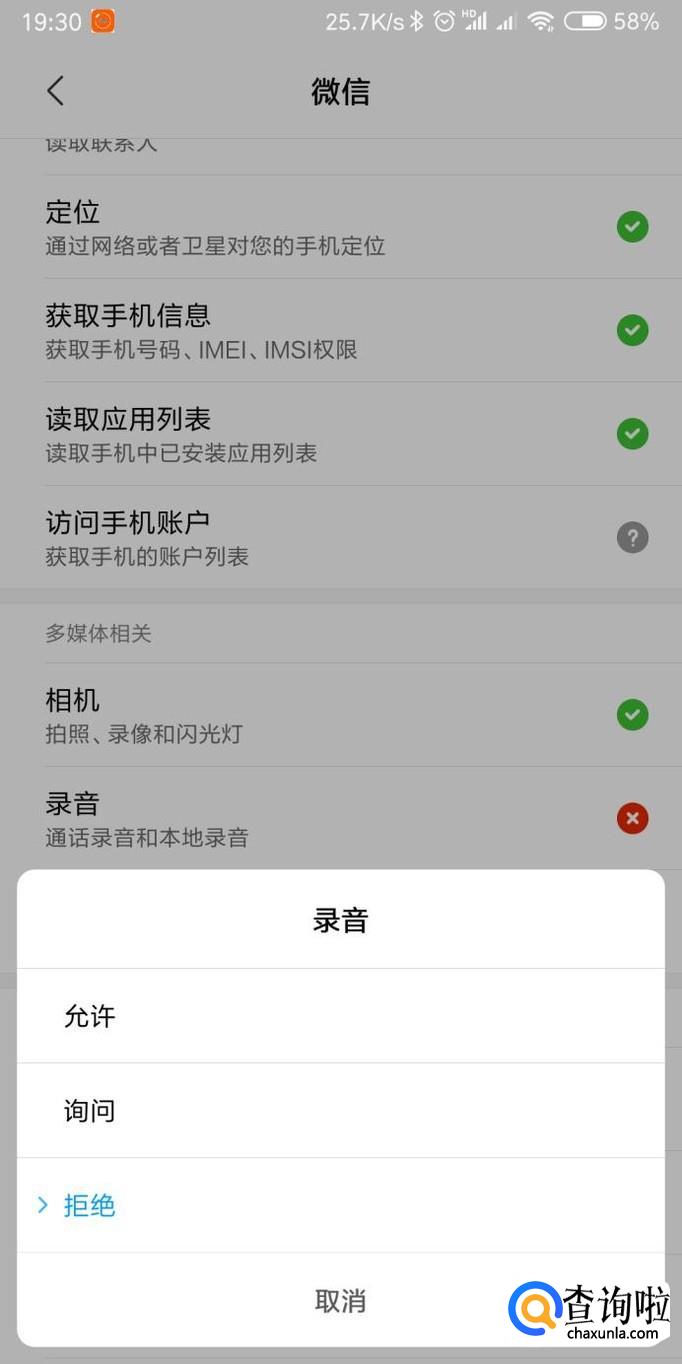
Task: Select the 拒绝 option
Action: (x=340, y=1205)
